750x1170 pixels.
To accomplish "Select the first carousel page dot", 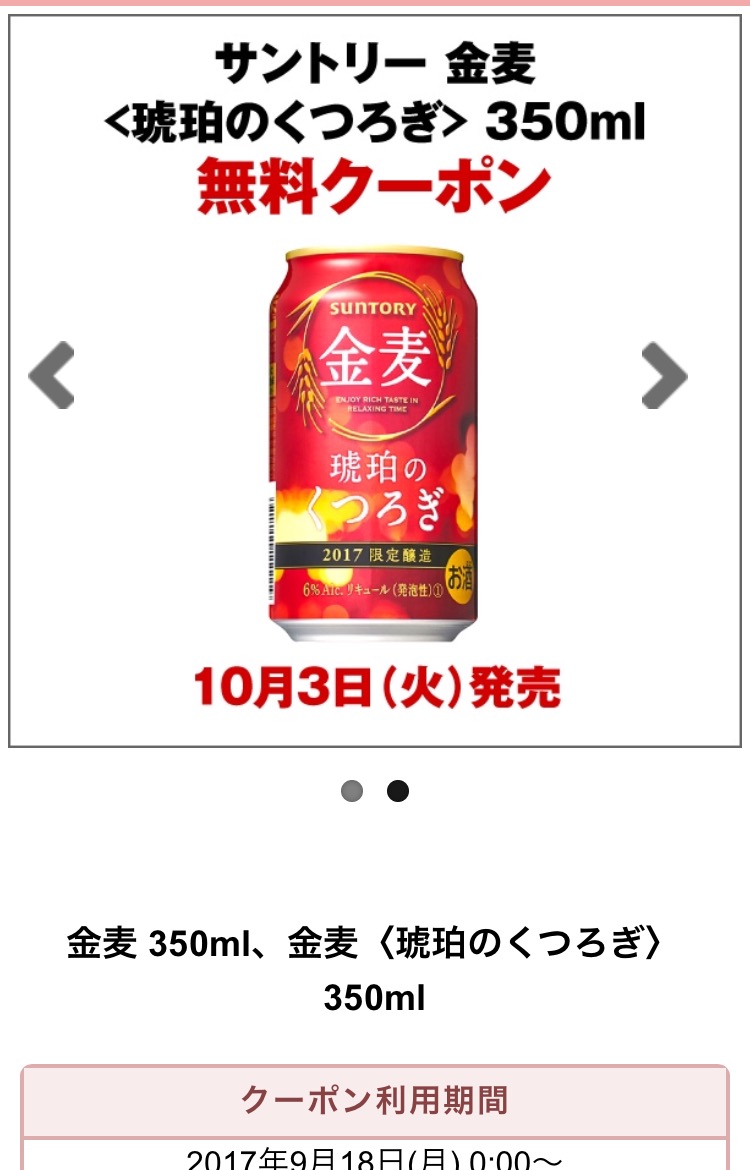I will (x=352, y=791).
